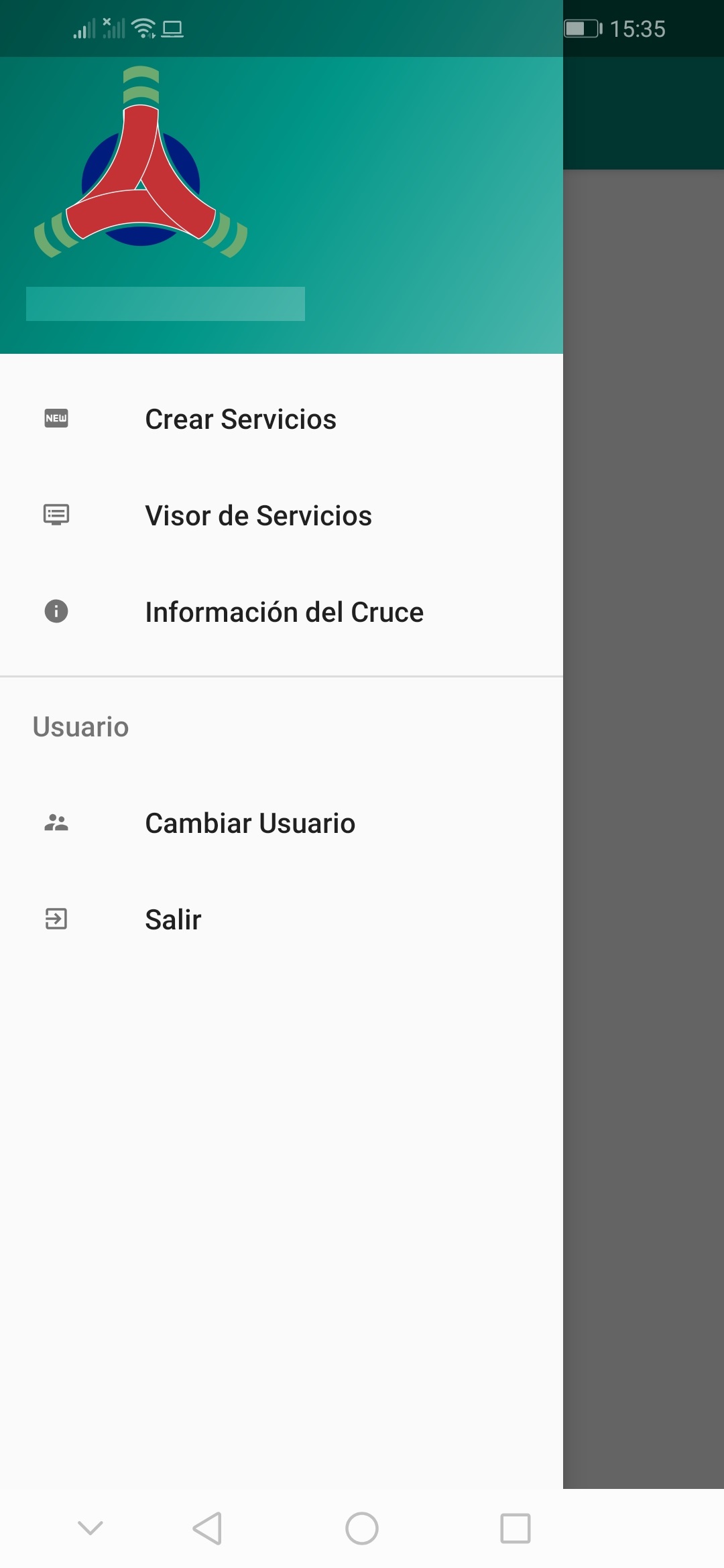Open Información del Cruce
Viewport: 724px width, 1568px height.
click(x=284, y=612)
